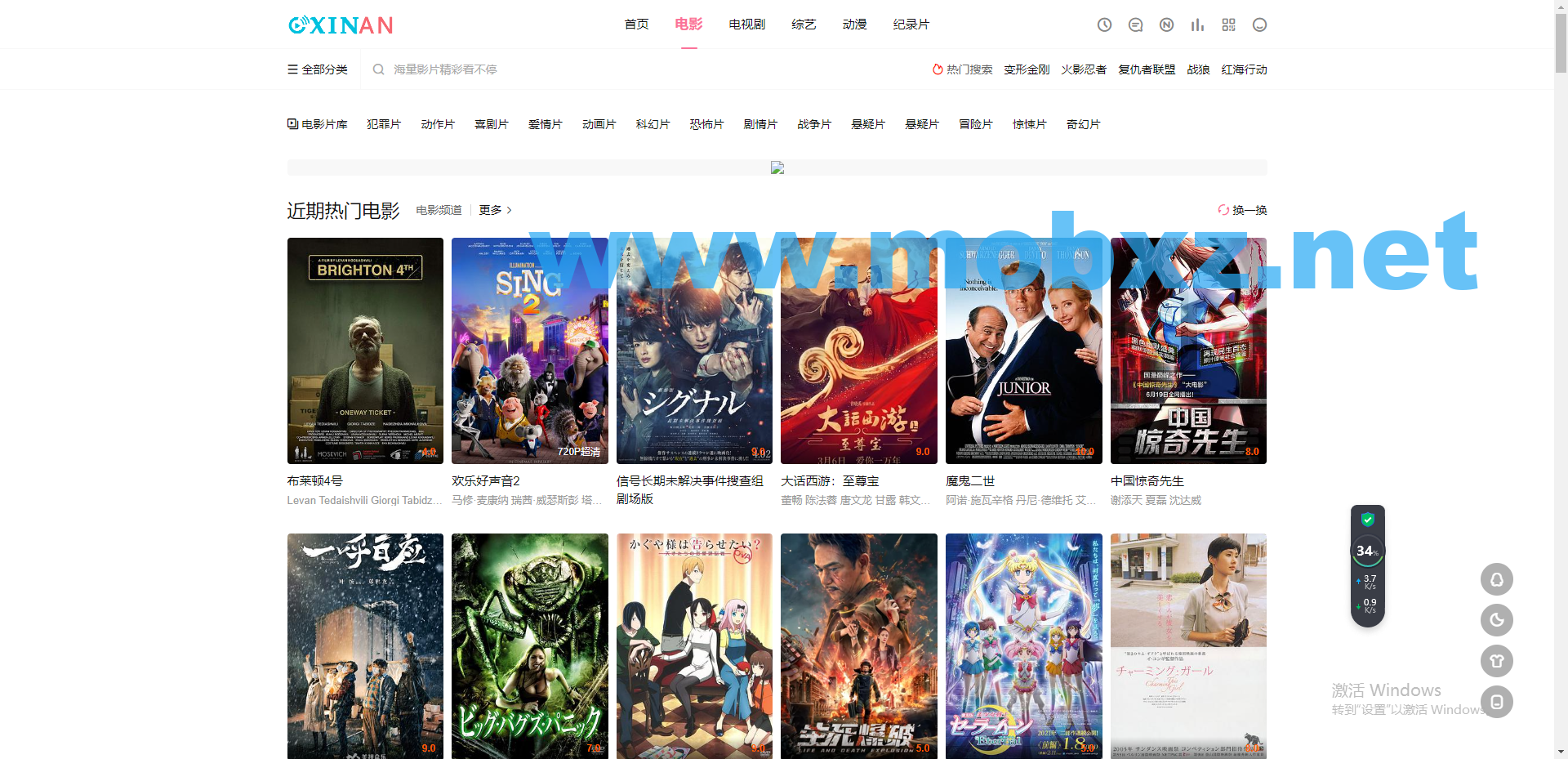Select hot search 变形金刚

click(x=1027, y=69)
